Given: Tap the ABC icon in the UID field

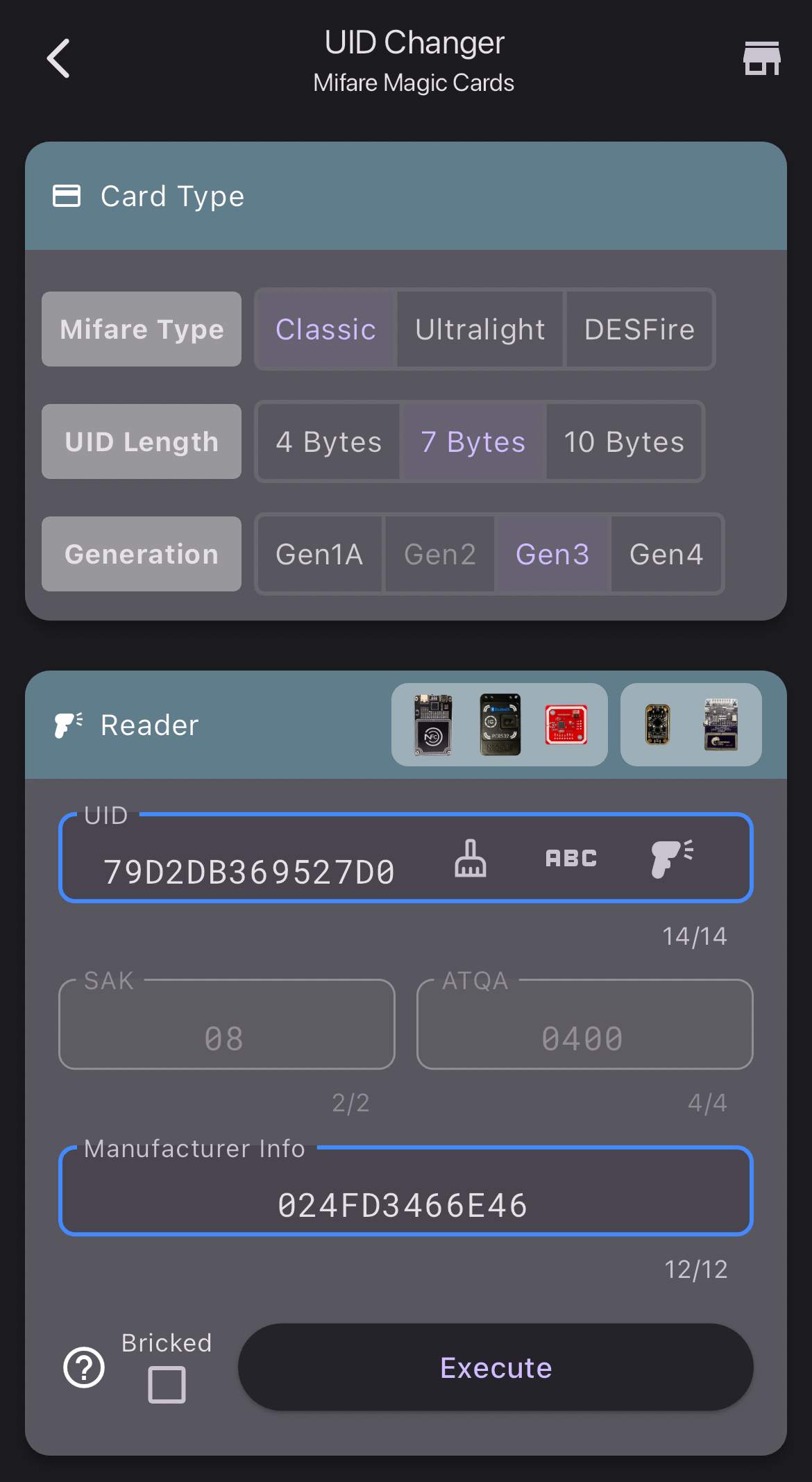Looking at the screenshot, I should (570, 858).
